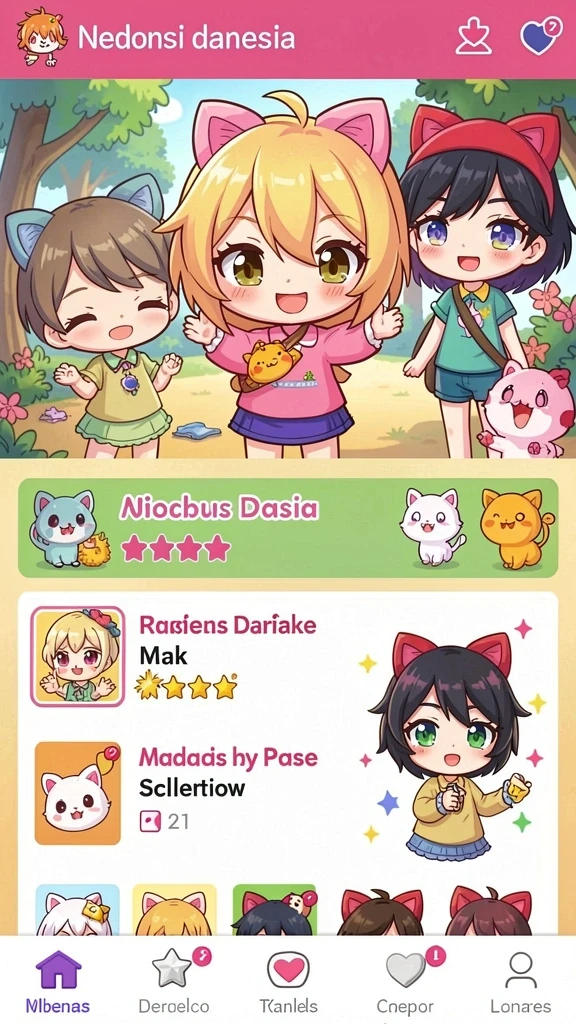
Task: Switch to the Lonares profile tab
Action: pyautogui.click(x=520, y=982)
